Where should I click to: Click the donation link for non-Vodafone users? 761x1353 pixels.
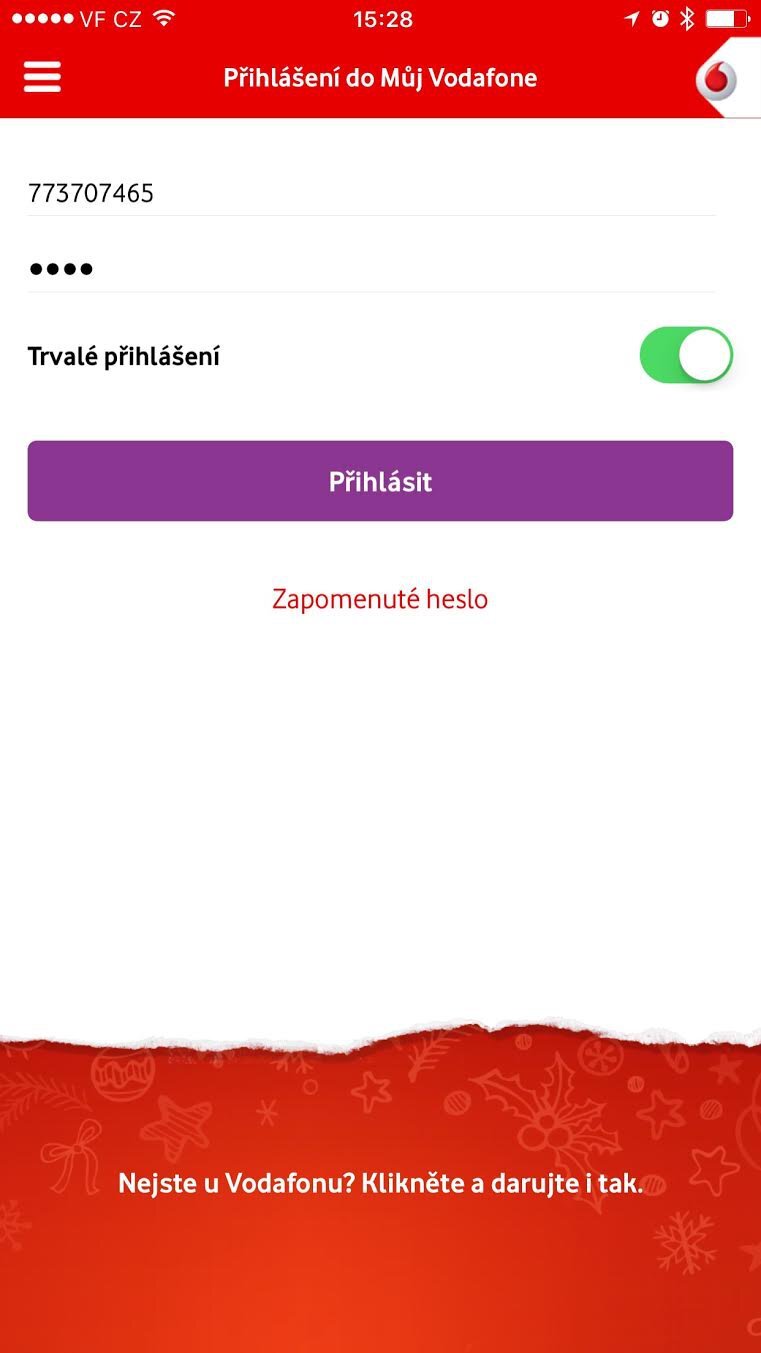pos(380,1183)
